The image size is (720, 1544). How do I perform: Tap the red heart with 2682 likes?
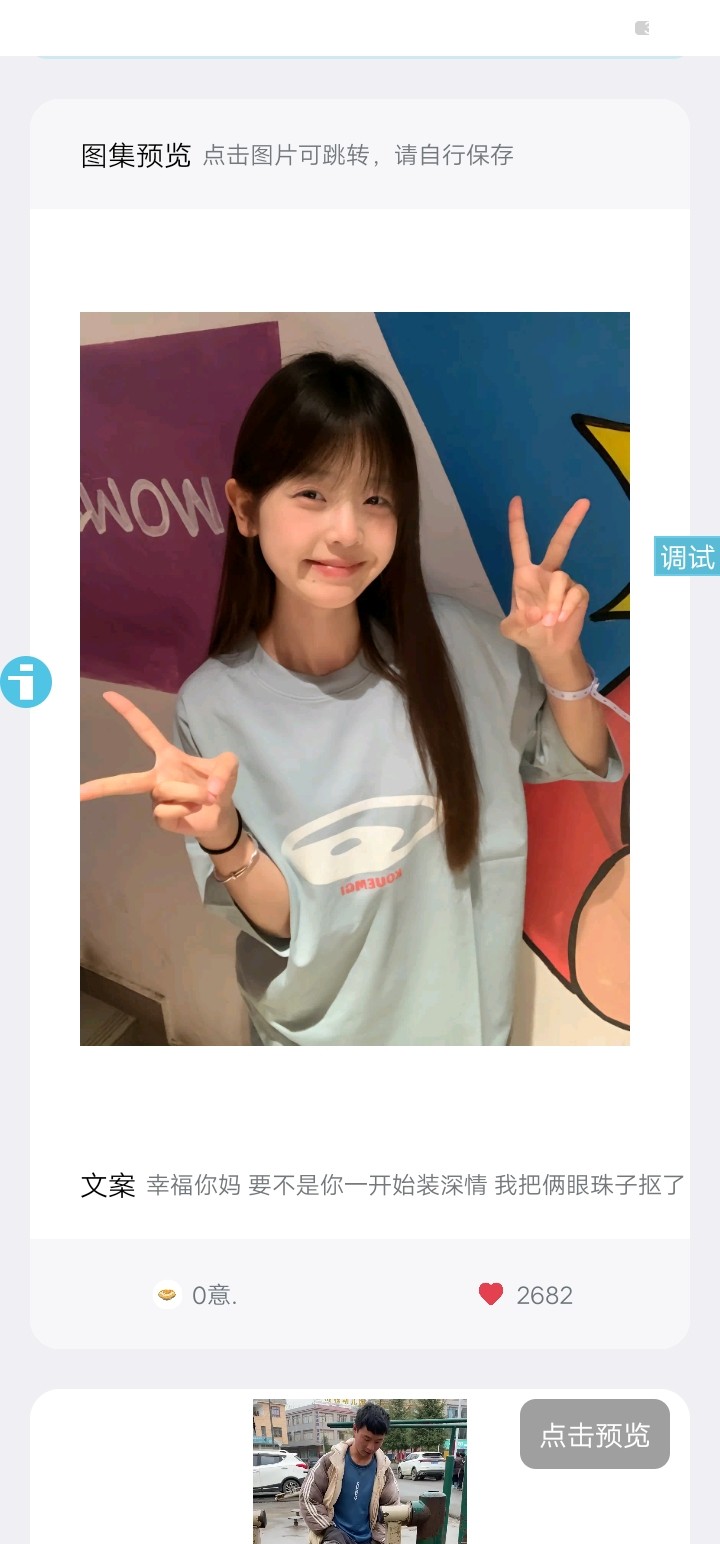[x=491, y=1295]
